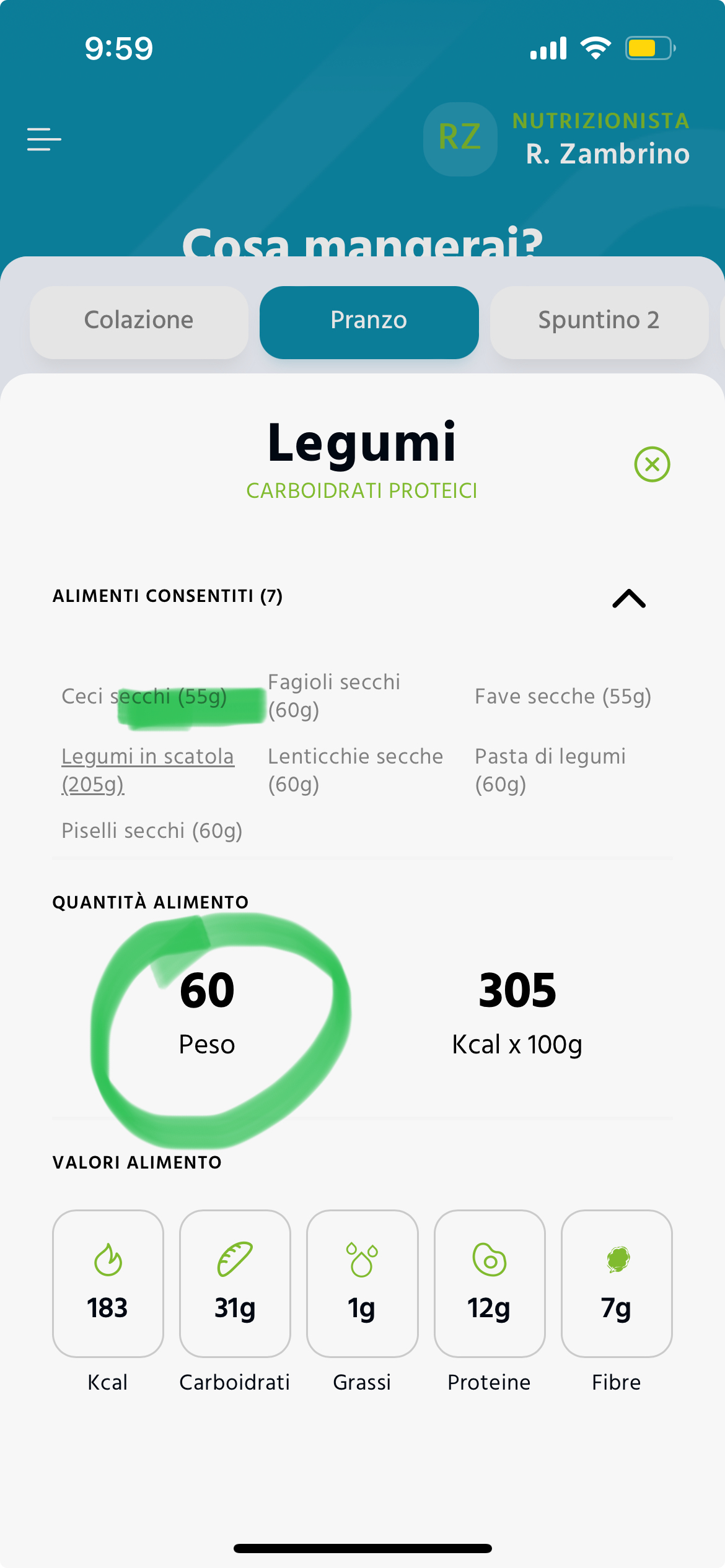Choose Fagioli secchi (60g)

point(333,695)
